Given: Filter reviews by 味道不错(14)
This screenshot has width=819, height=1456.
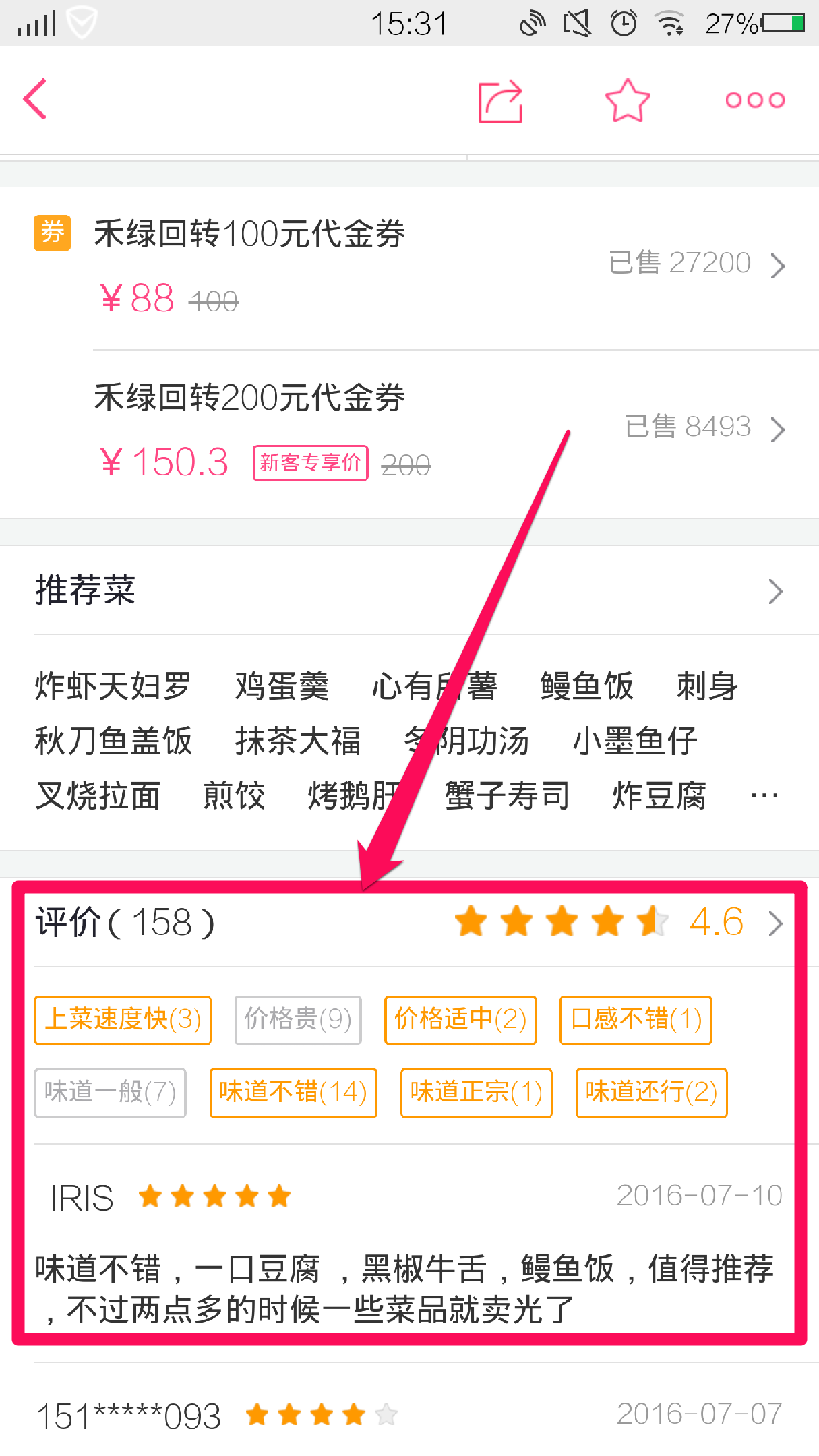Looking at the screenshot, I should tap(293, 1093).
